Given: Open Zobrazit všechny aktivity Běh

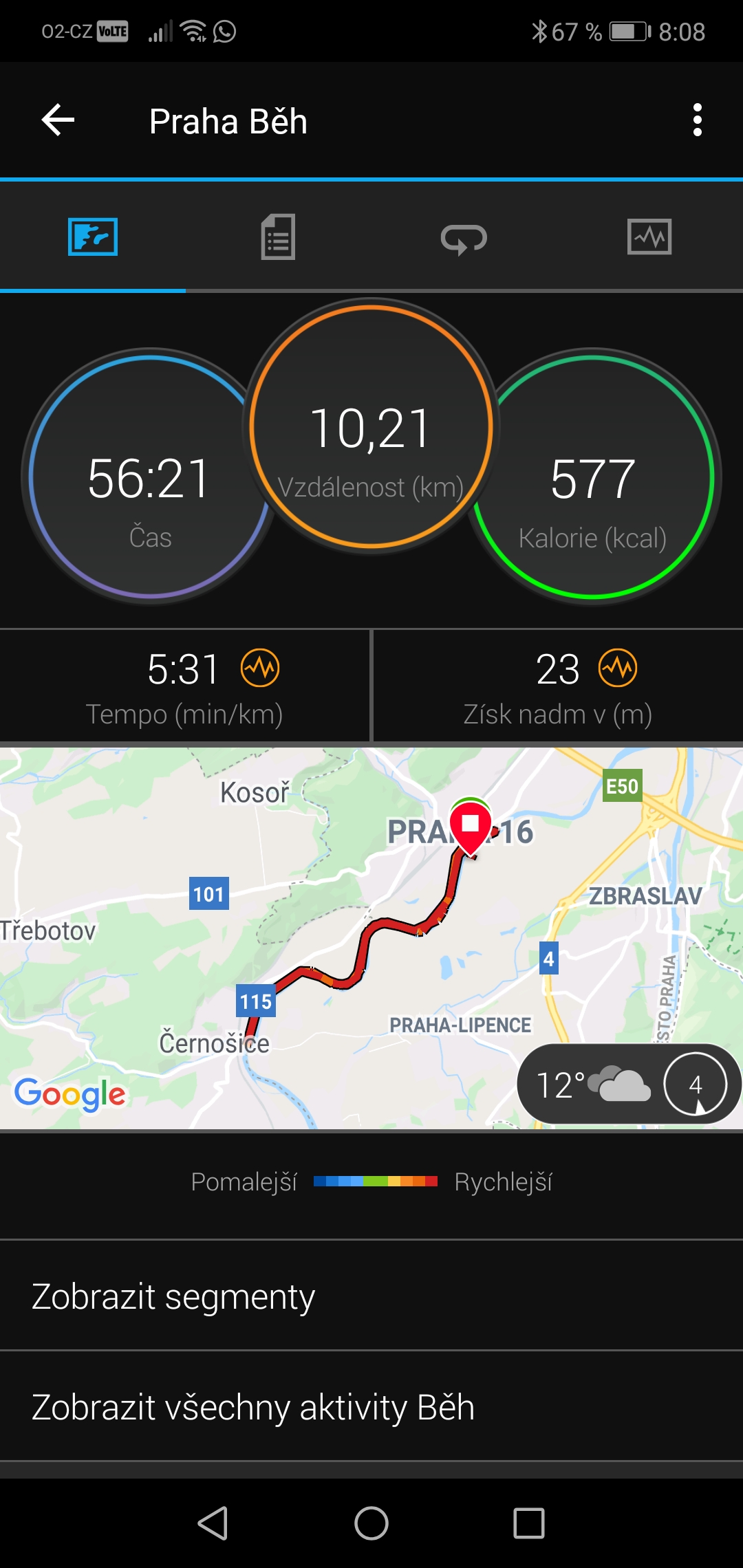Looking at the screenshot, I should (371, 1406).
